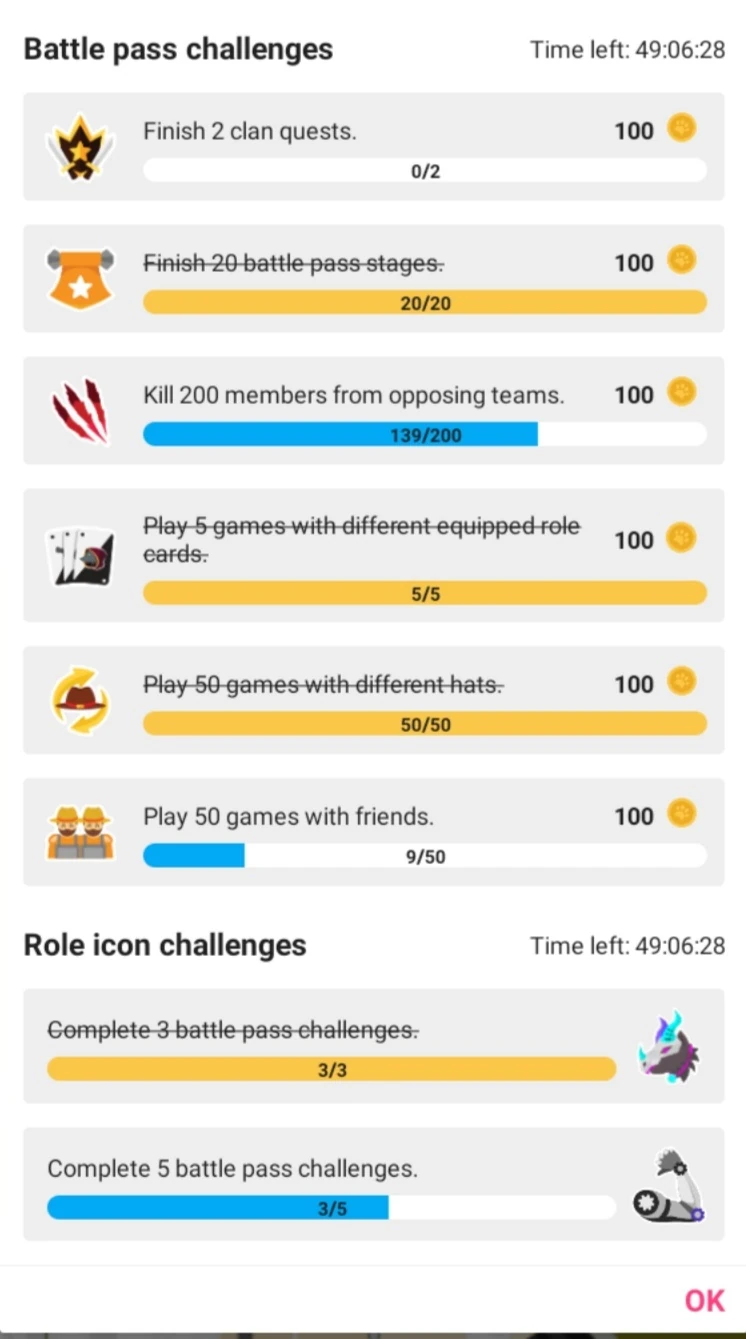
Task: Click the friends challenge icon with two farmers
Action: click(80, 831)
